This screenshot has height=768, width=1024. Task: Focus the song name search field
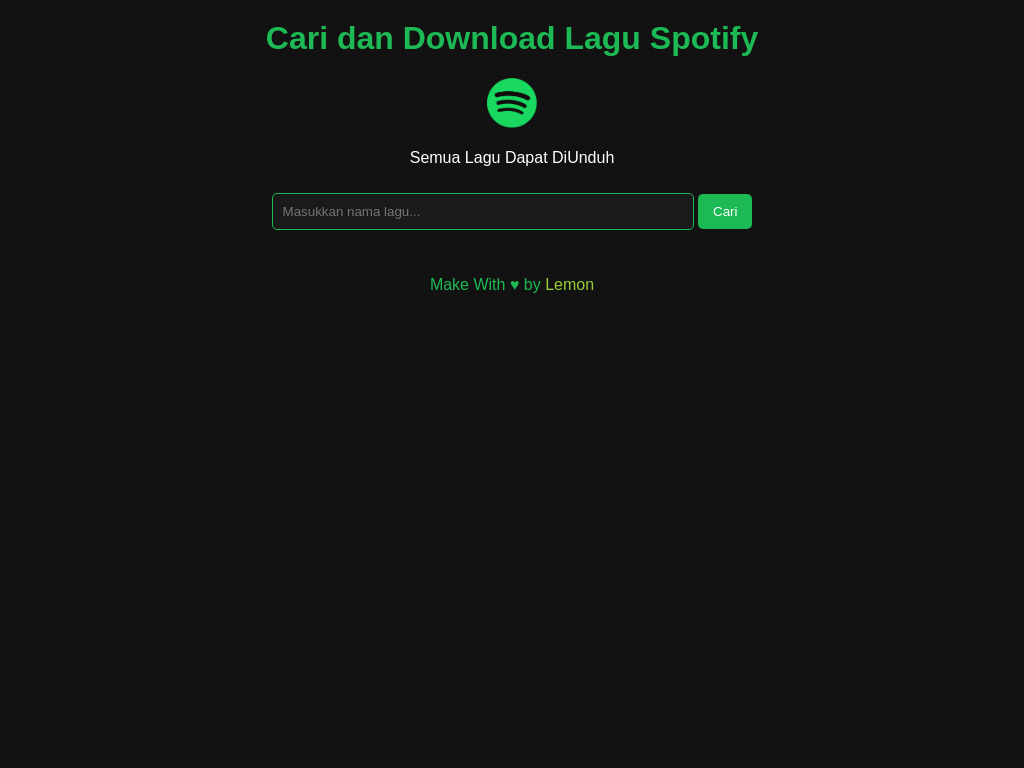click(x=482, y=211)
